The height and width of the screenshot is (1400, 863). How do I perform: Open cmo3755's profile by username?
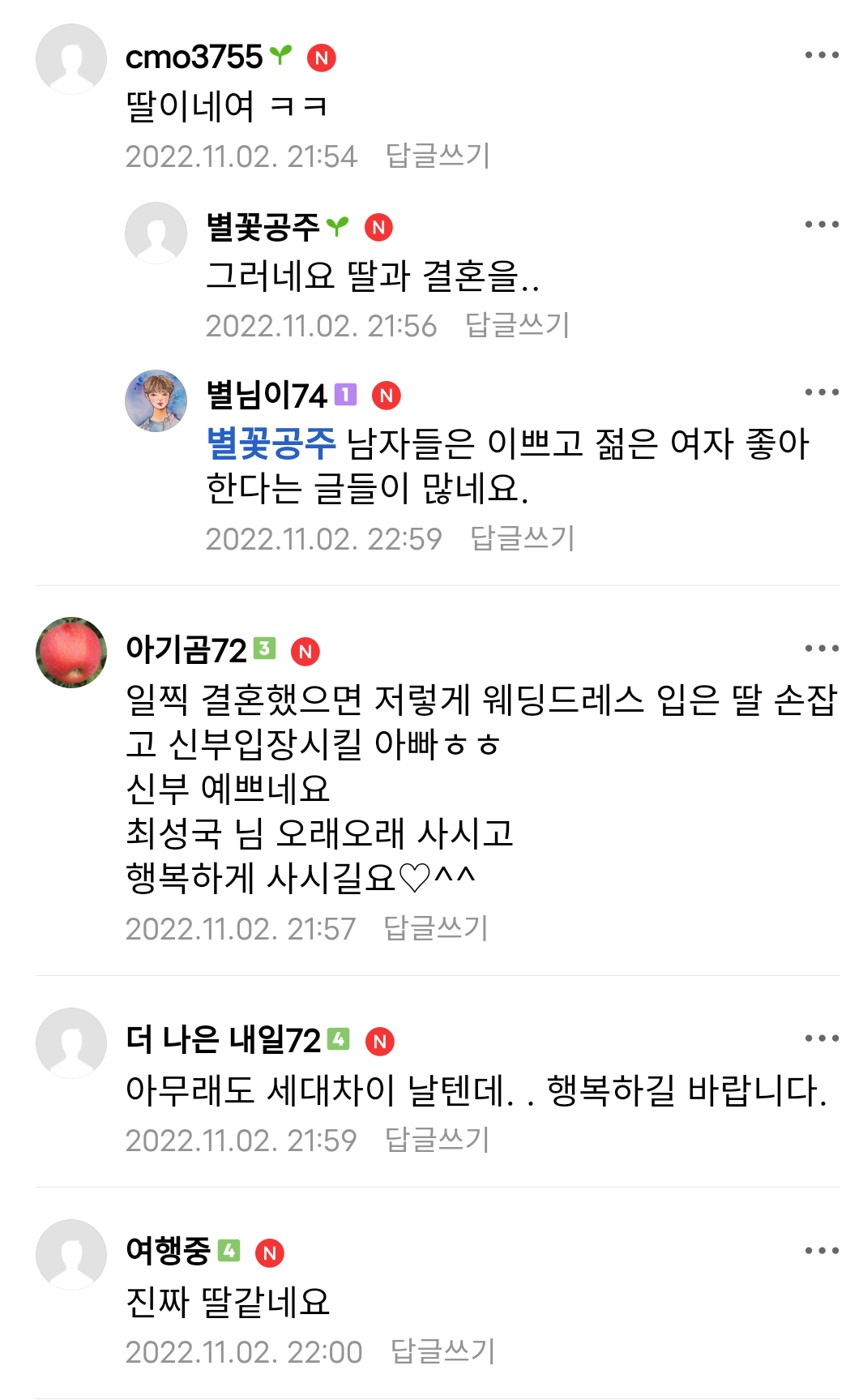[194, 58]
